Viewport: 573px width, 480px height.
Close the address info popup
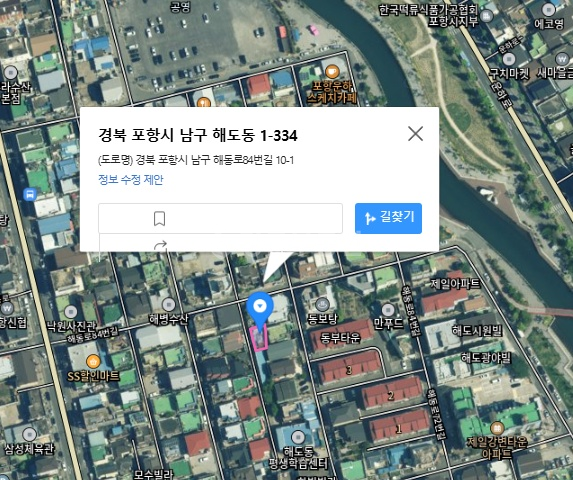415,134
